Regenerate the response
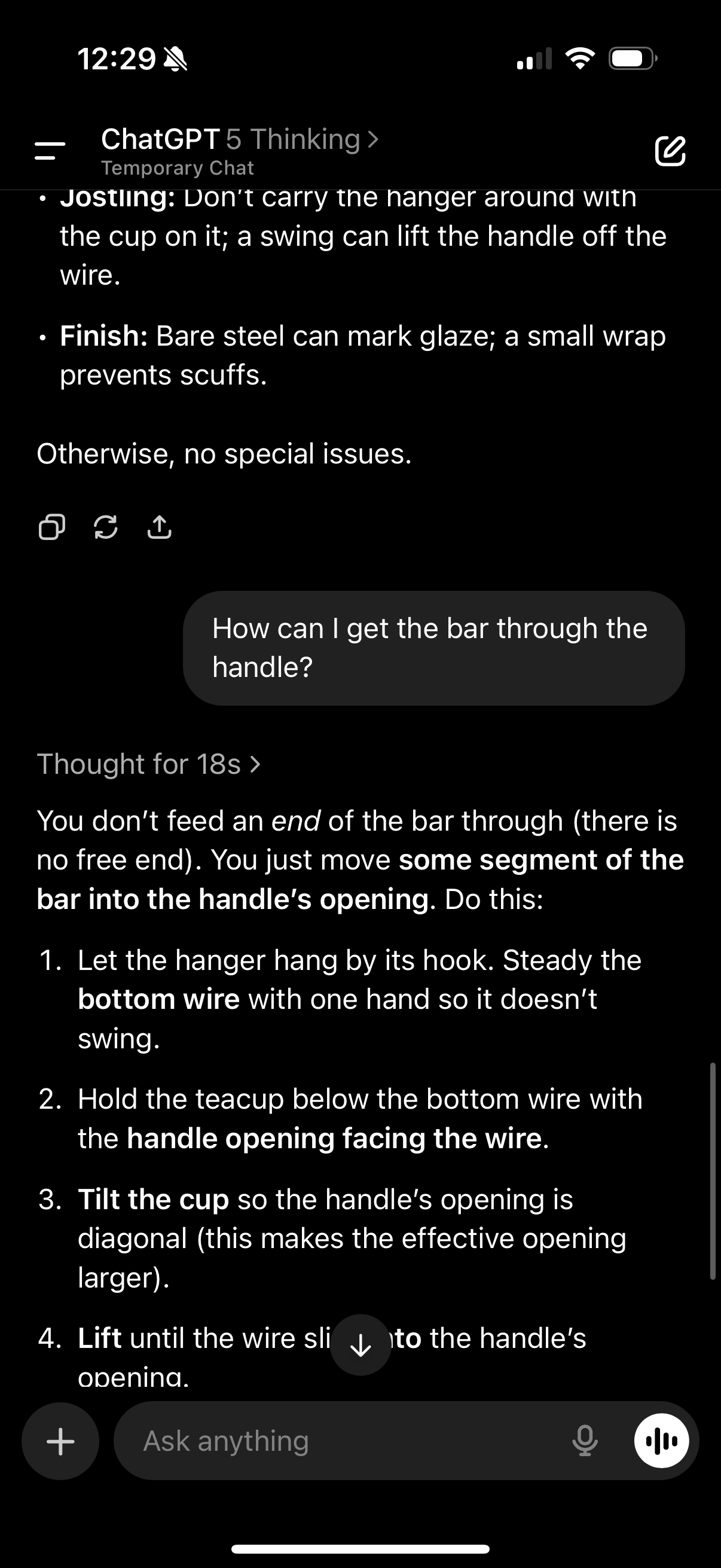This screenshot has height=1568, width=721. [106, 527]
